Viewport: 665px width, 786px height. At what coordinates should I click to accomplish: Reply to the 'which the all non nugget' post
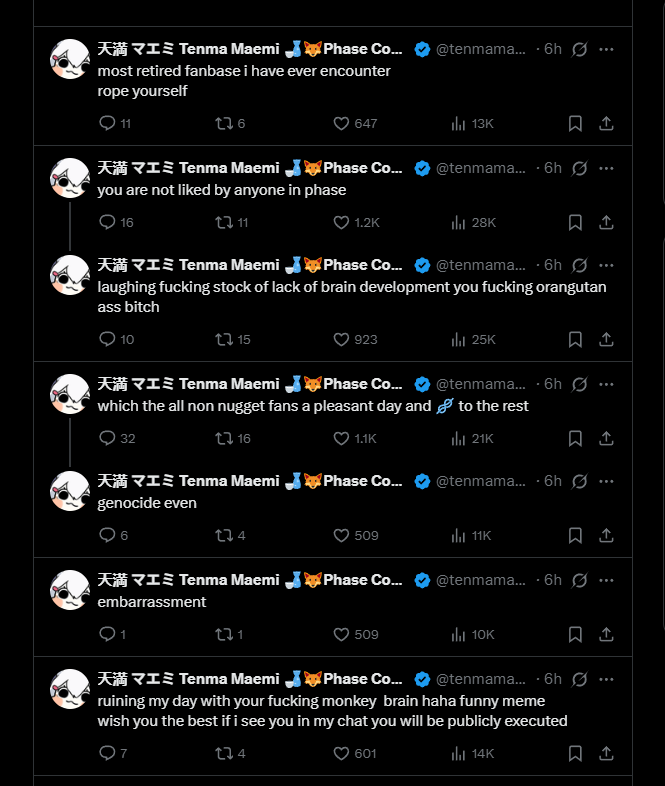(108, 438)
